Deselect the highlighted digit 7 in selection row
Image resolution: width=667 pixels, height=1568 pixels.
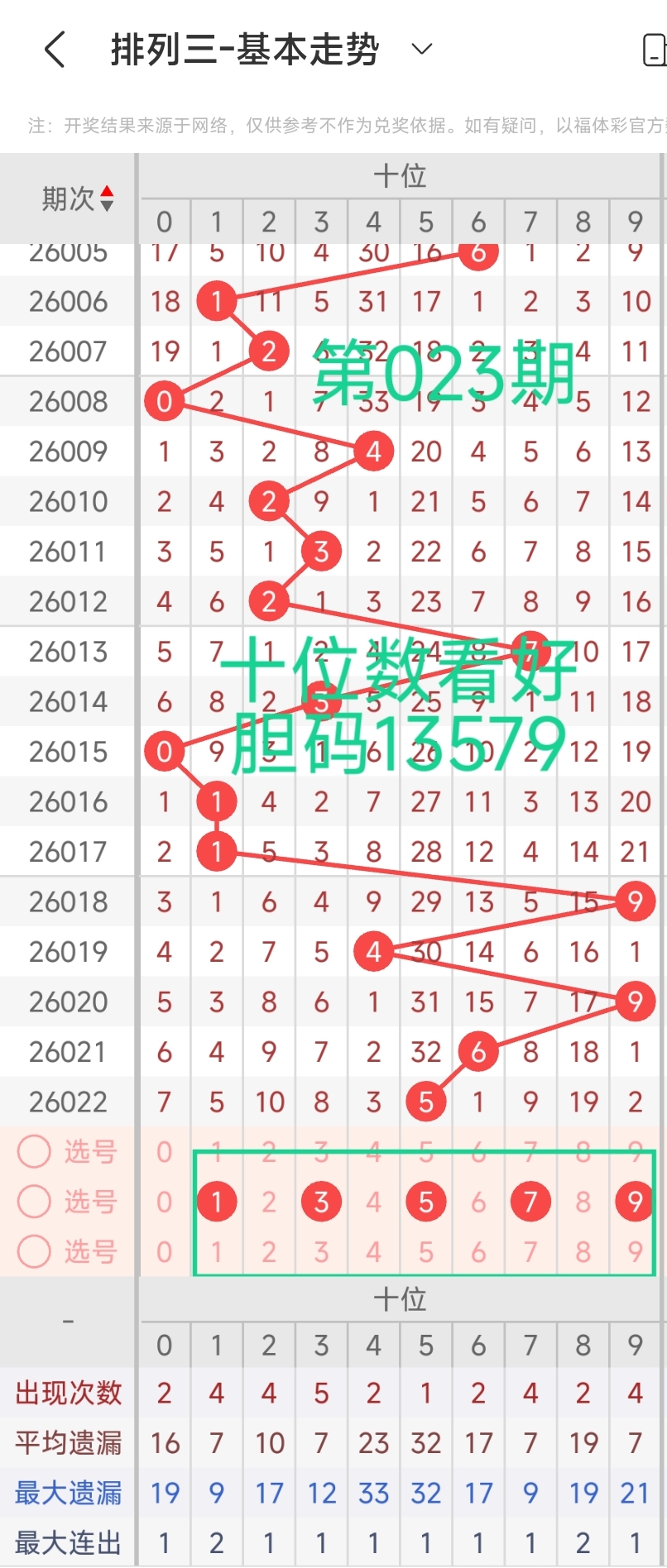530,1202
